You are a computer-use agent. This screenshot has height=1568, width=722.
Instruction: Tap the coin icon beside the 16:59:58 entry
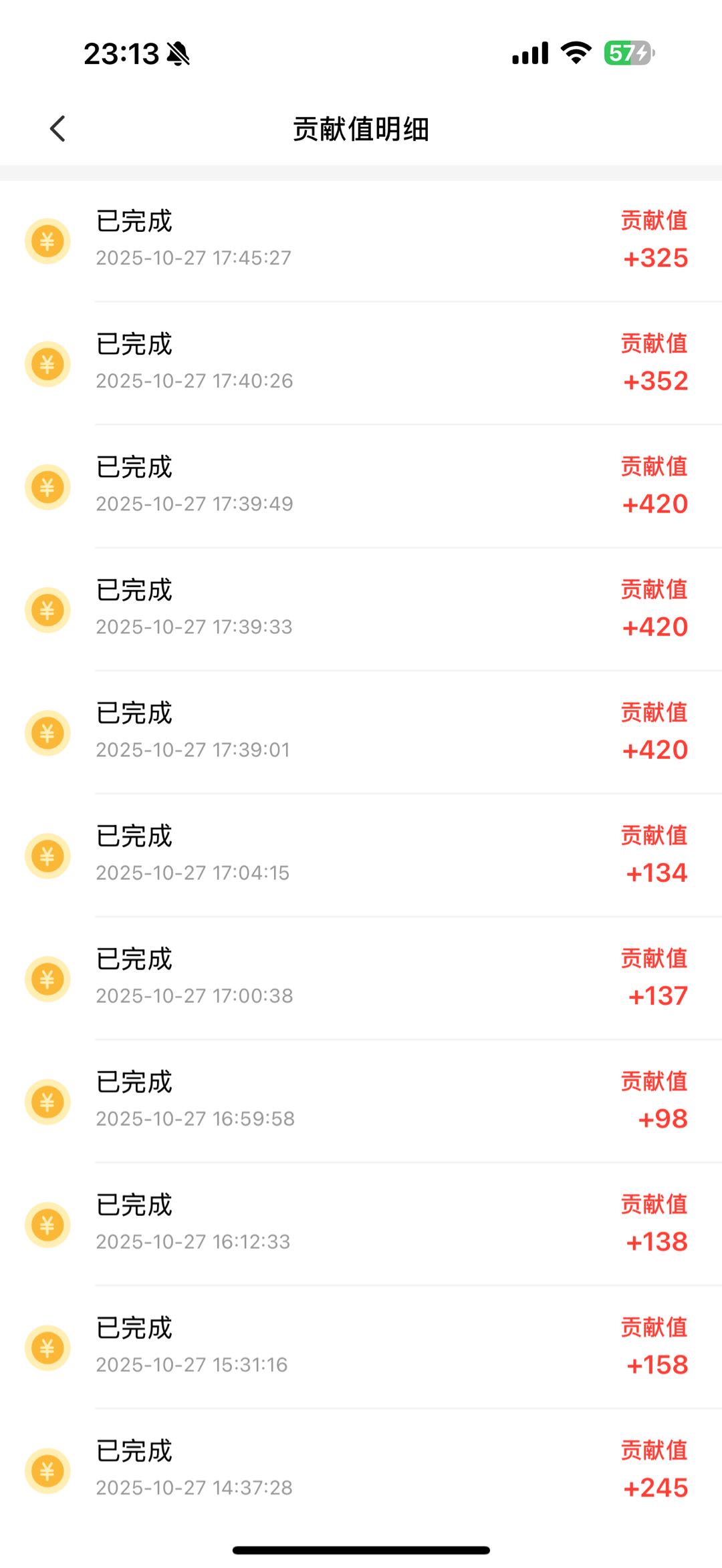pos(47,1102)
